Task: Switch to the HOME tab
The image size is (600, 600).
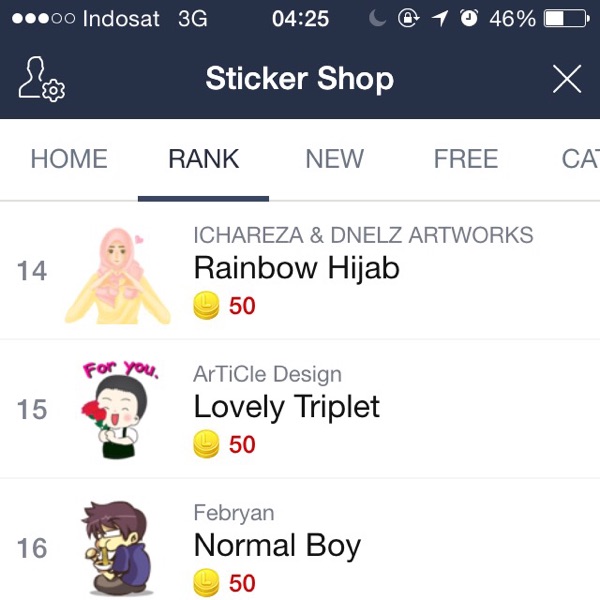Action: [x=69, y=159]
